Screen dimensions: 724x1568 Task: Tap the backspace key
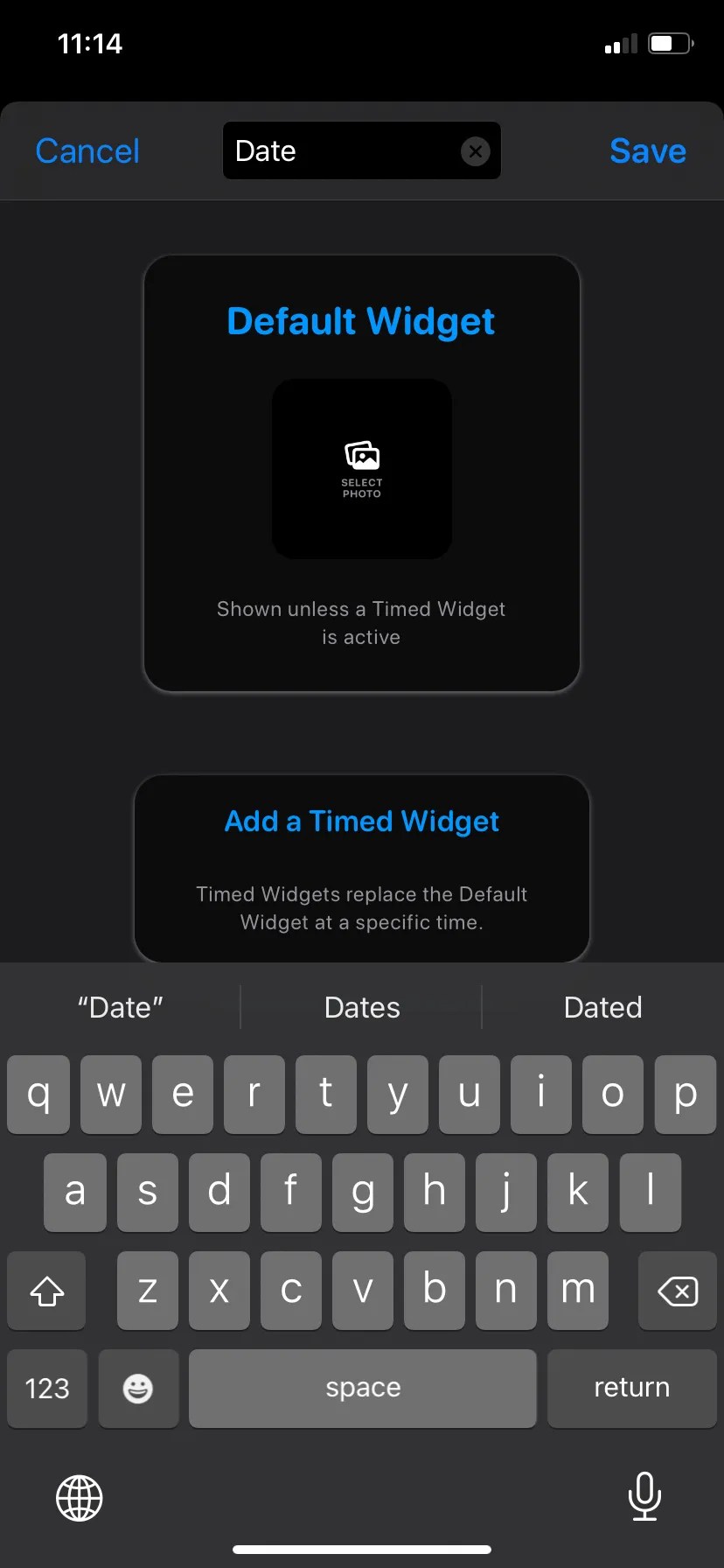coord(676,1291)
